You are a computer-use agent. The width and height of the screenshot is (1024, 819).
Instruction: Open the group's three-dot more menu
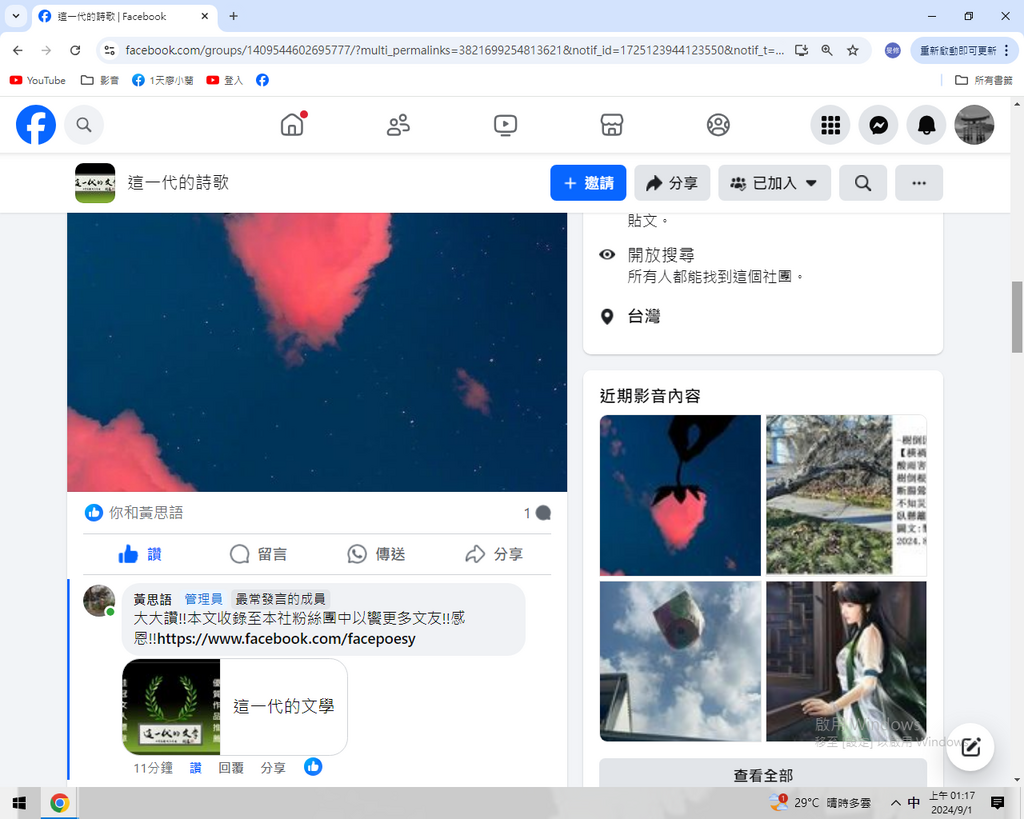(919, 183)
